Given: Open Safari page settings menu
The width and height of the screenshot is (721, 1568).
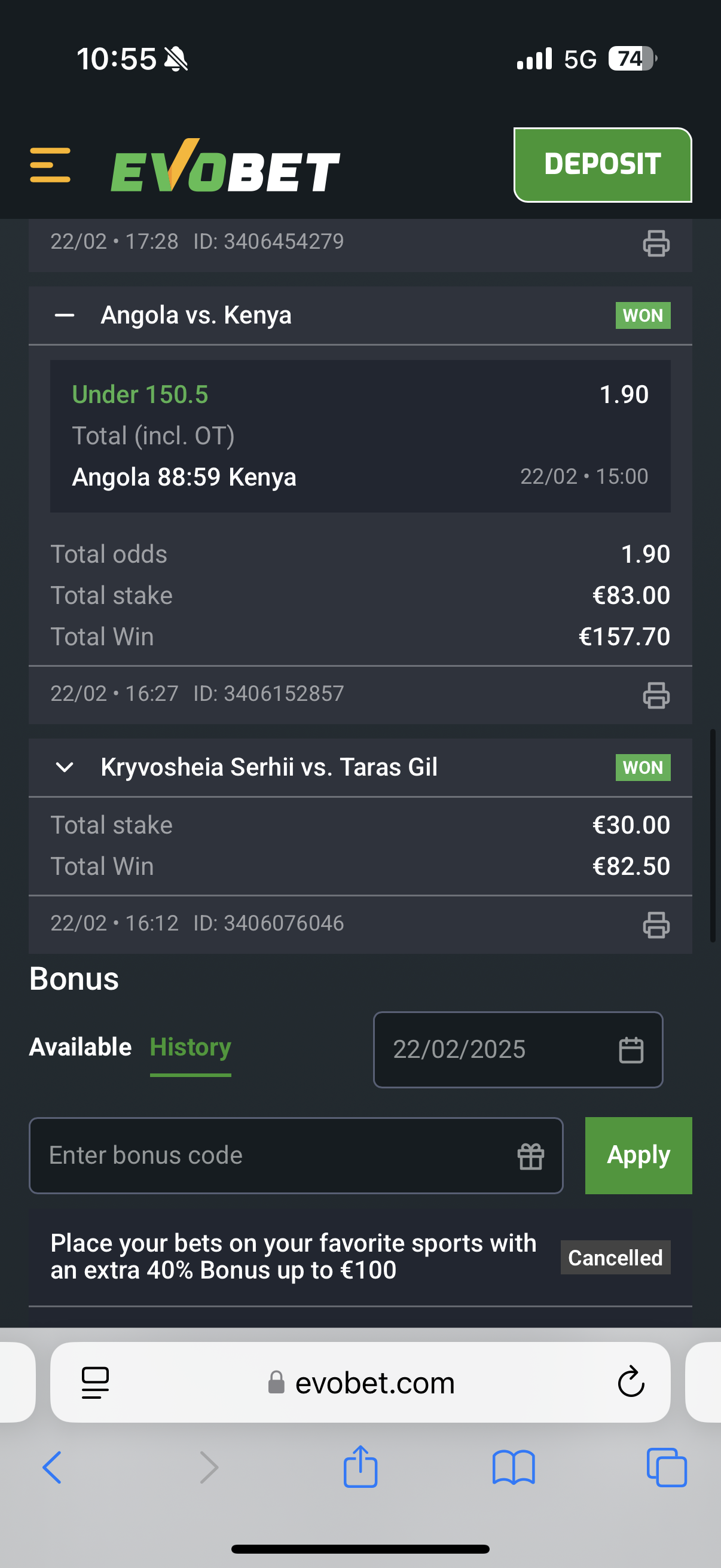Looking at the screenshot, I should 96,1383.
